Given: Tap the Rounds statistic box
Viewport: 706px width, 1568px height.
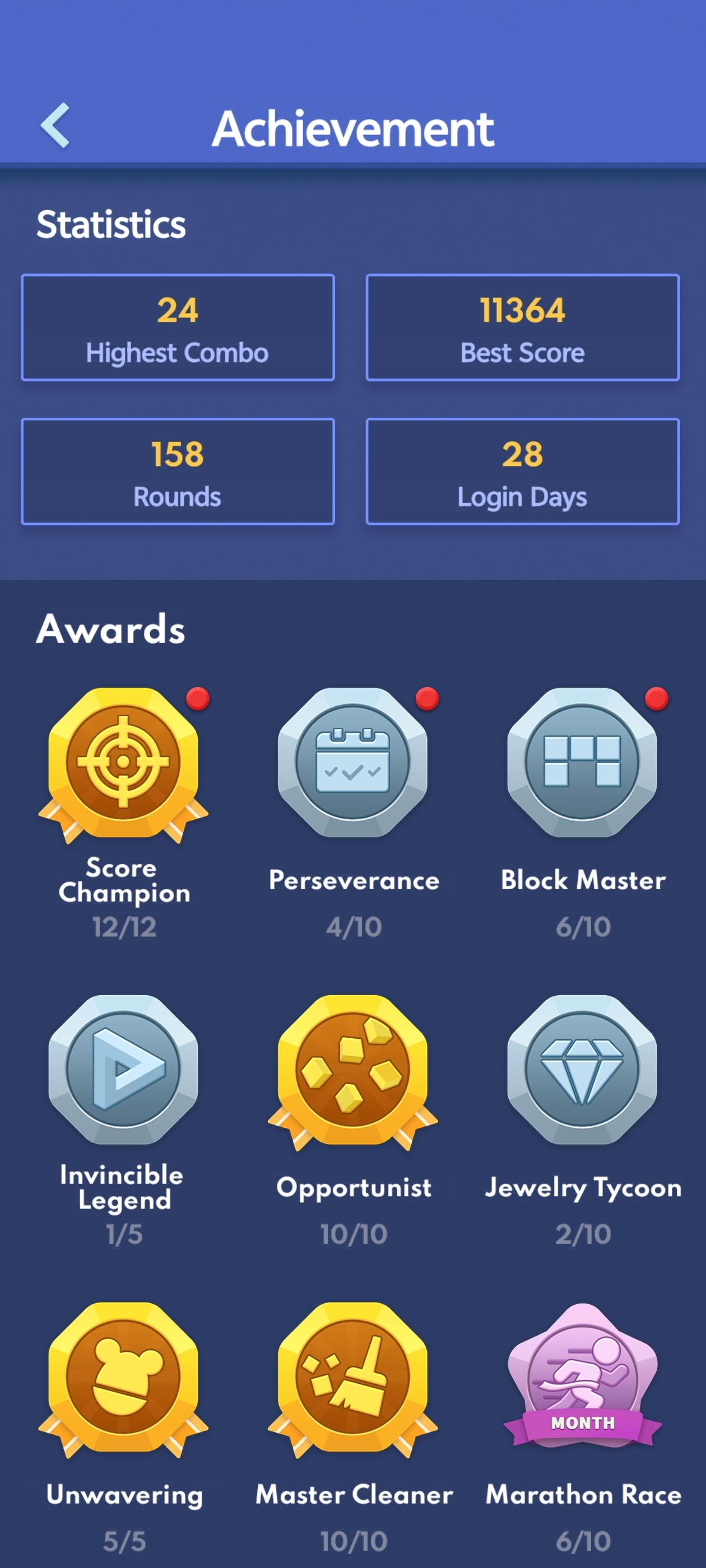Looking at the screenshot, I should pyautogui.click(x=178, y=472).
